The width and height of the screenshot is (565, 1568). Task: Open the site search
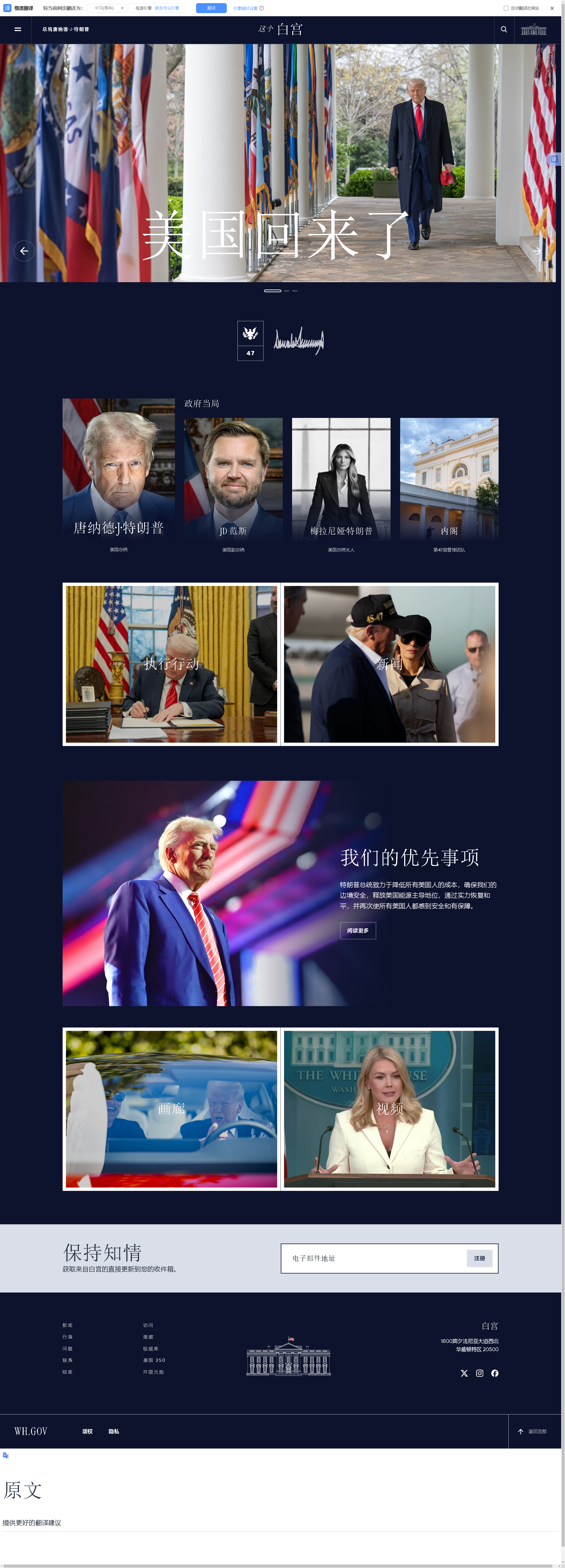pyautogui.click(x=504, y=29)
